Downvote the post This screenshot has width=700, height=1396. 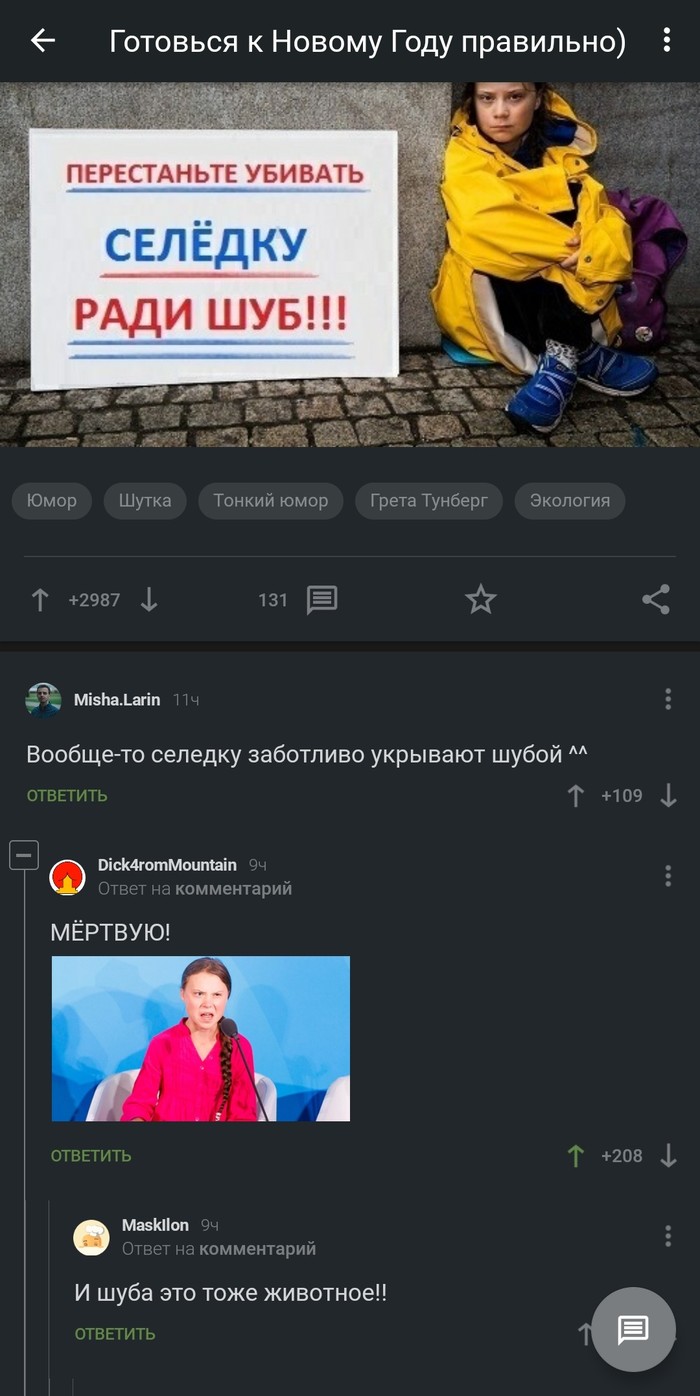pyautogui.click(x=149, y=600)
